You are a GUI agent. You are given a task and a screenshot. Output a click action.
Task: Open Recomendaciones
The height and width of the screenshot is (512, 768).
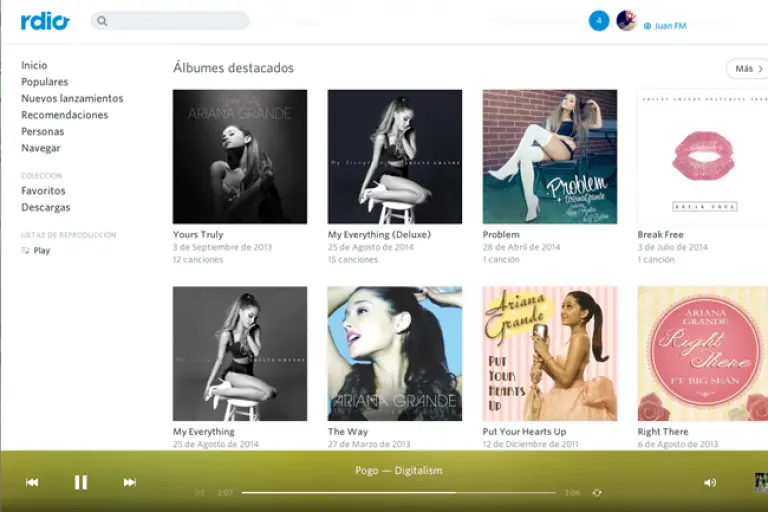tap(64, 115)
